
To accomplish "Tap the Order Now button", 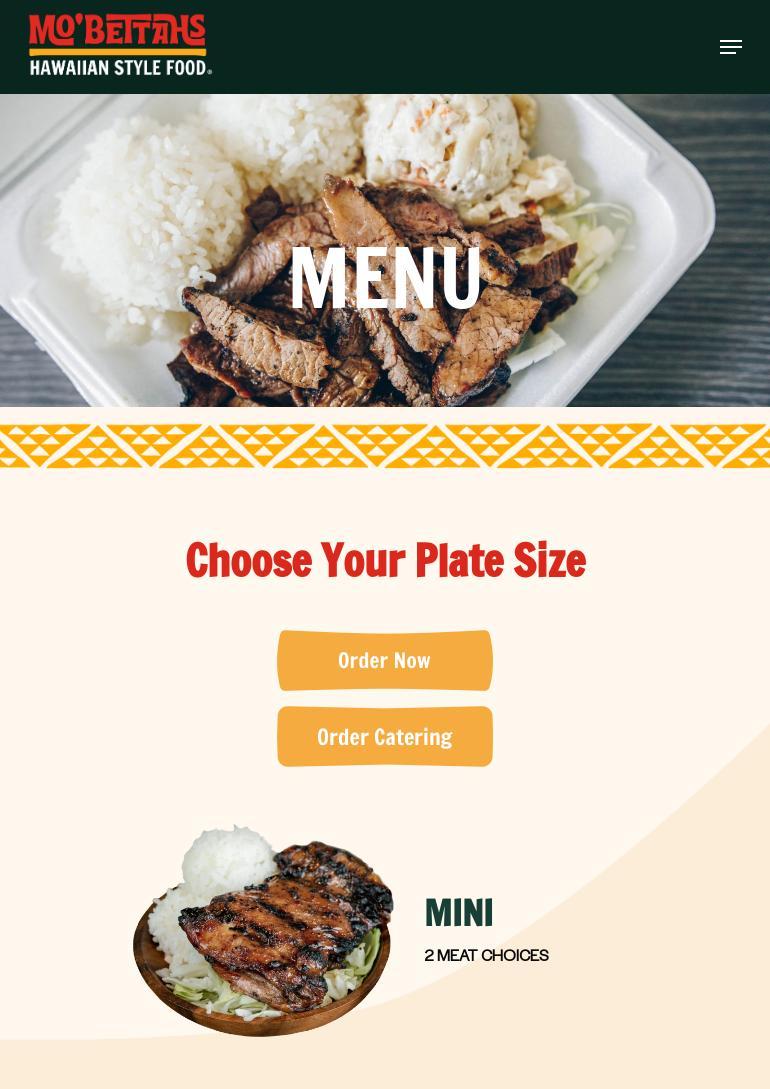I will tap(384, 661).
